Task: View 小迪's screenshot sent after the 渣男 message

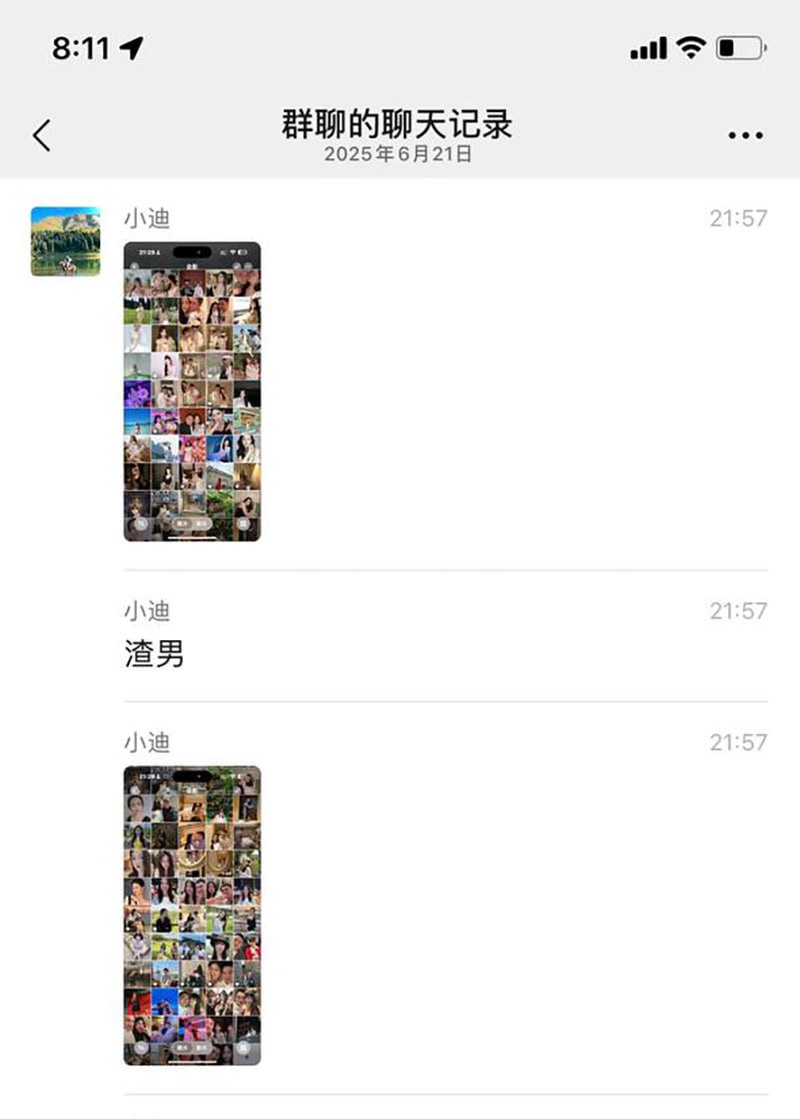Action: point(192,915)
